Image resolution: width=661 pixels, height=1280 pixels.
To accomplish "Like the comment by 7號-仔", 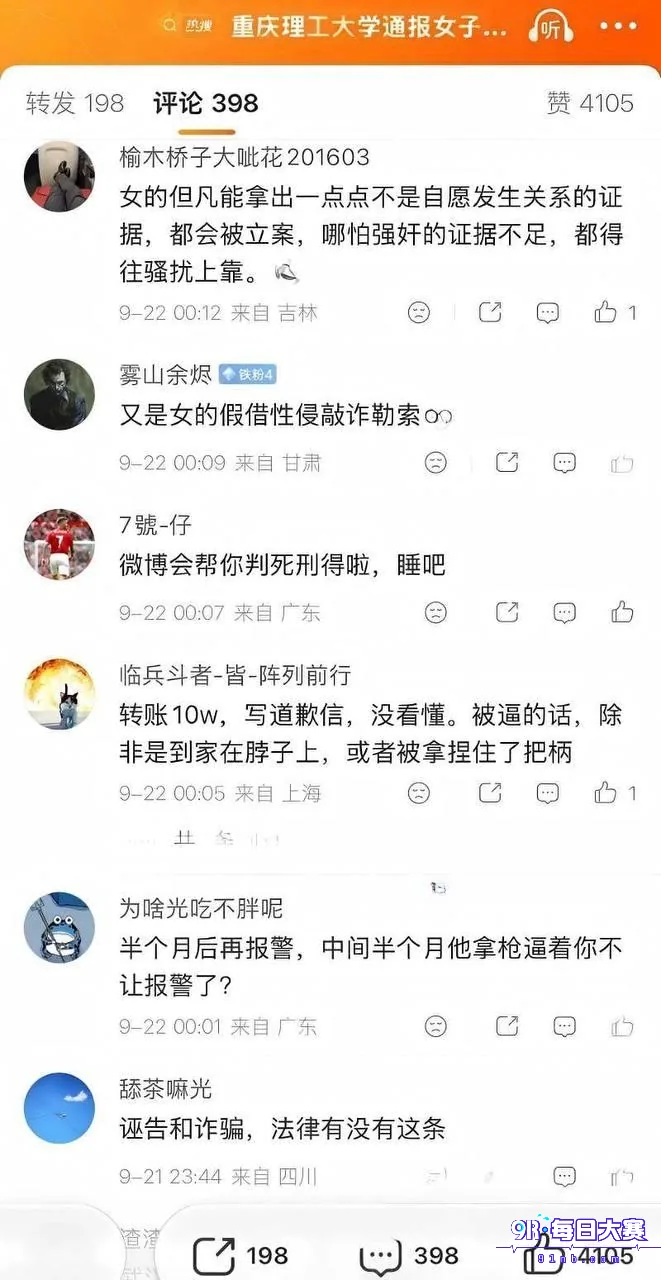I will tap(622, 611).
